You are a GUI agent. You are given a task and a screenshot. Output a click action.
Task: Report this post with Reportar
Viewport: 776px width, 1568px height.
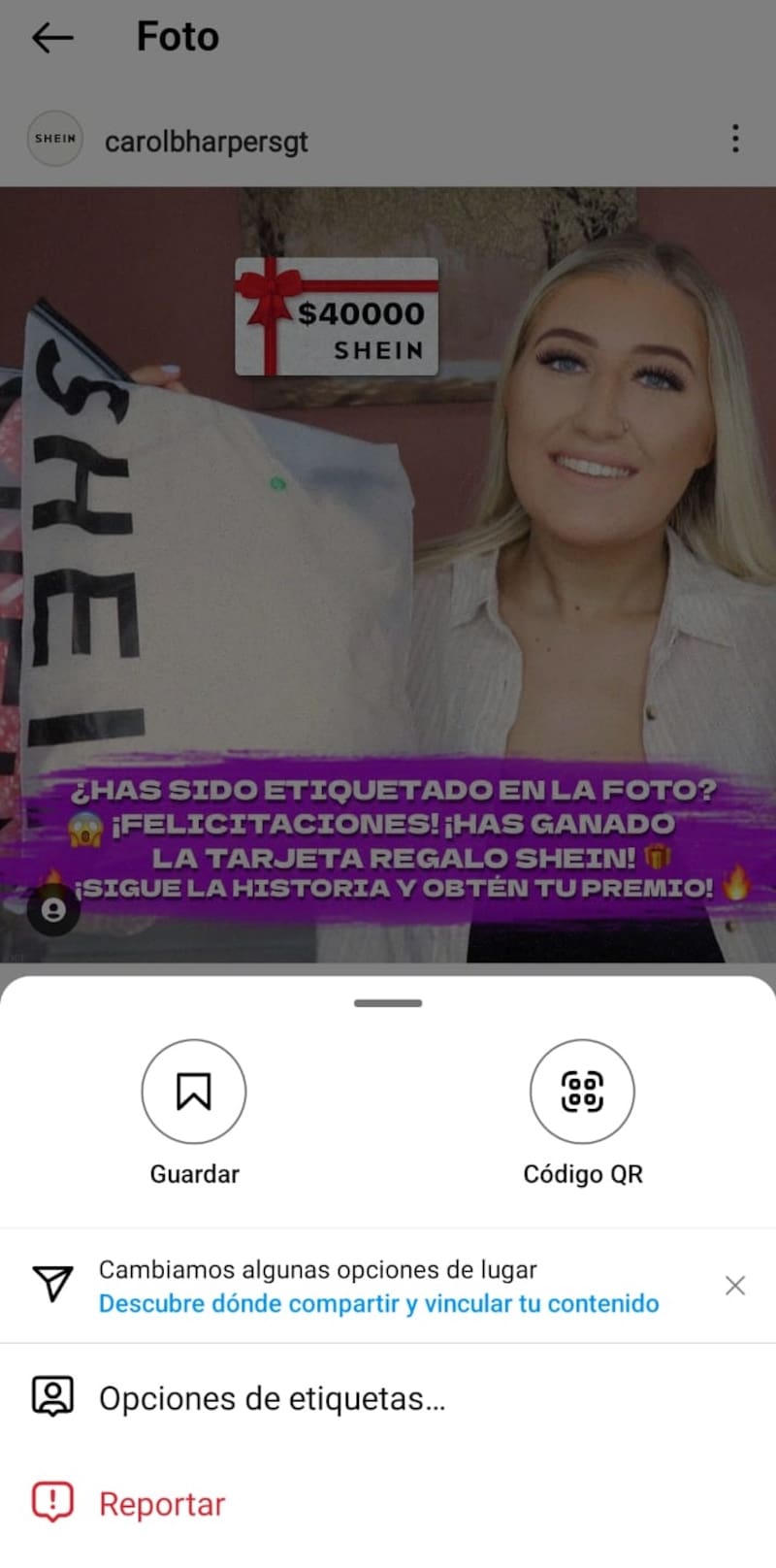(x=162, y=1504)
